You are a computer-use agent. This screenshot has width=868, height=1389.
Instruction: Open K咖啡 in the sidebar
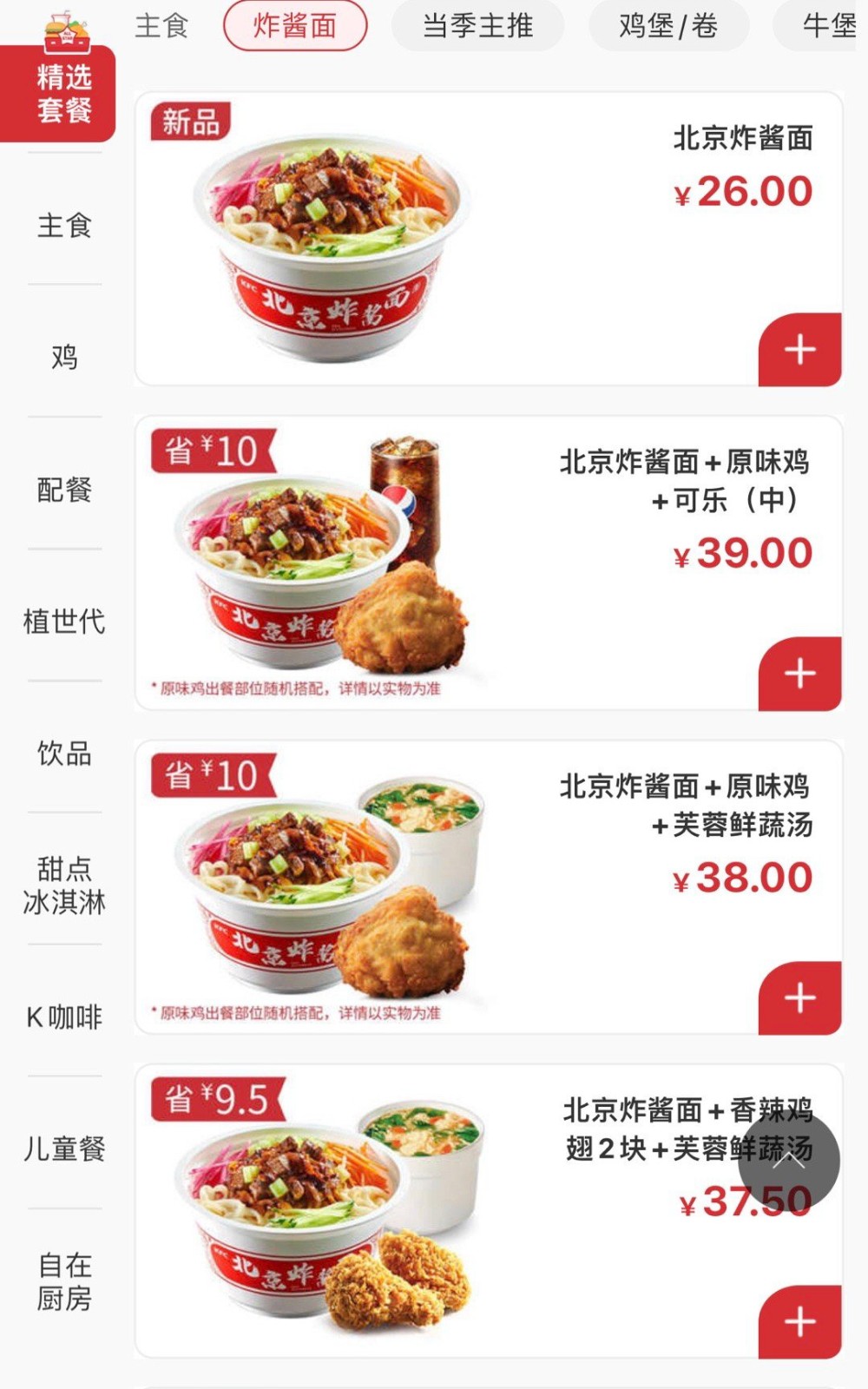63,1017
